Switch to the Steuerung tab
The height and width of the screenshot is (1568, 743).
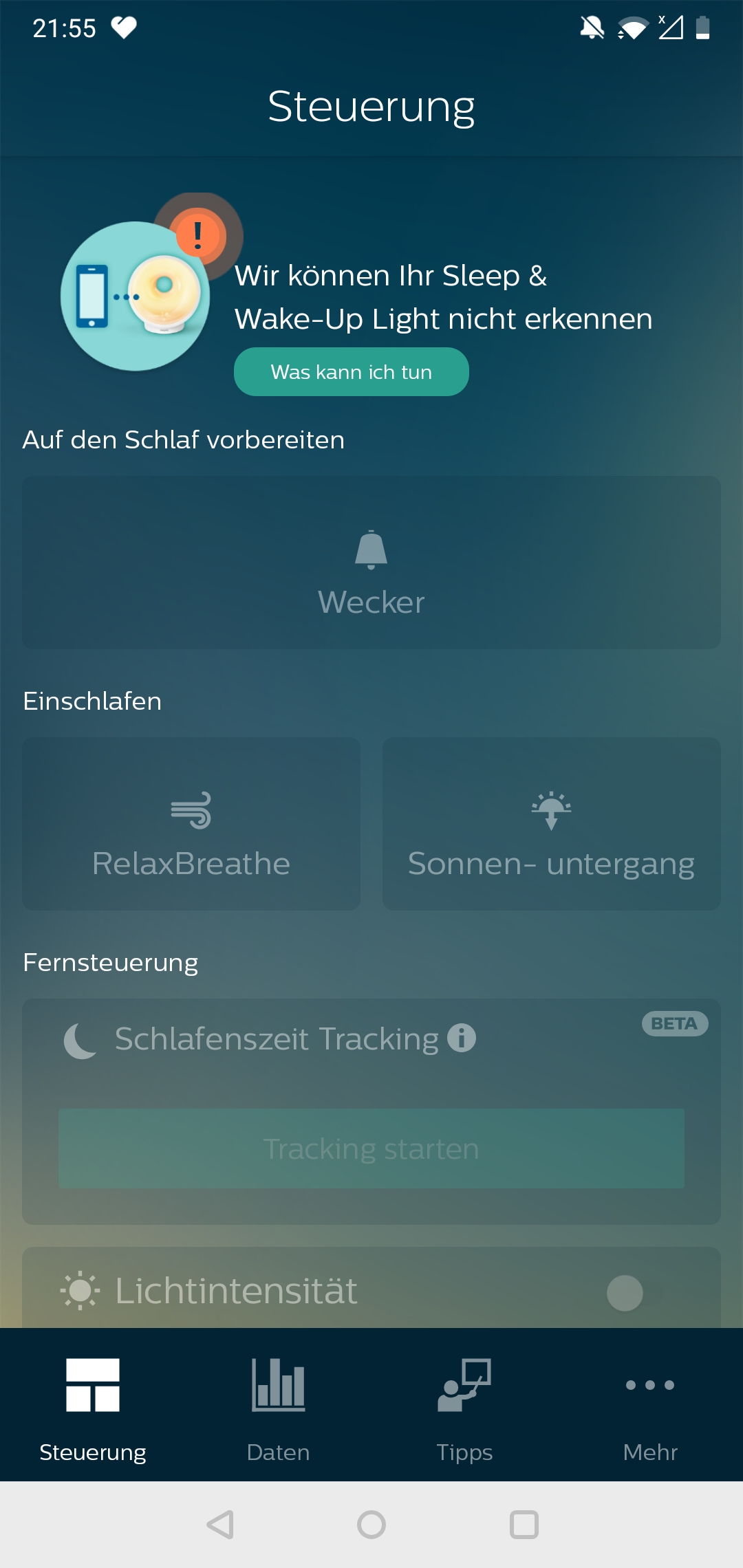[93, 1405]
